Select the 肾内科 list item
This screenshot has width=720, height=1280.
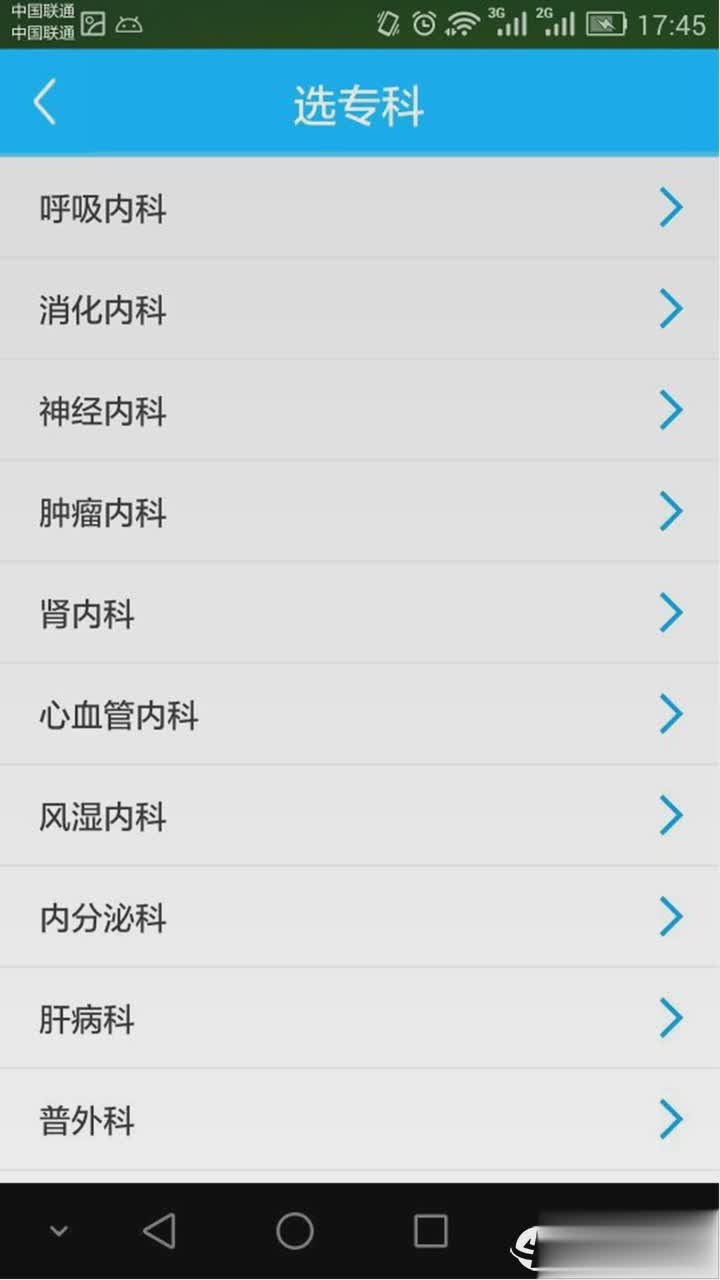360,613
